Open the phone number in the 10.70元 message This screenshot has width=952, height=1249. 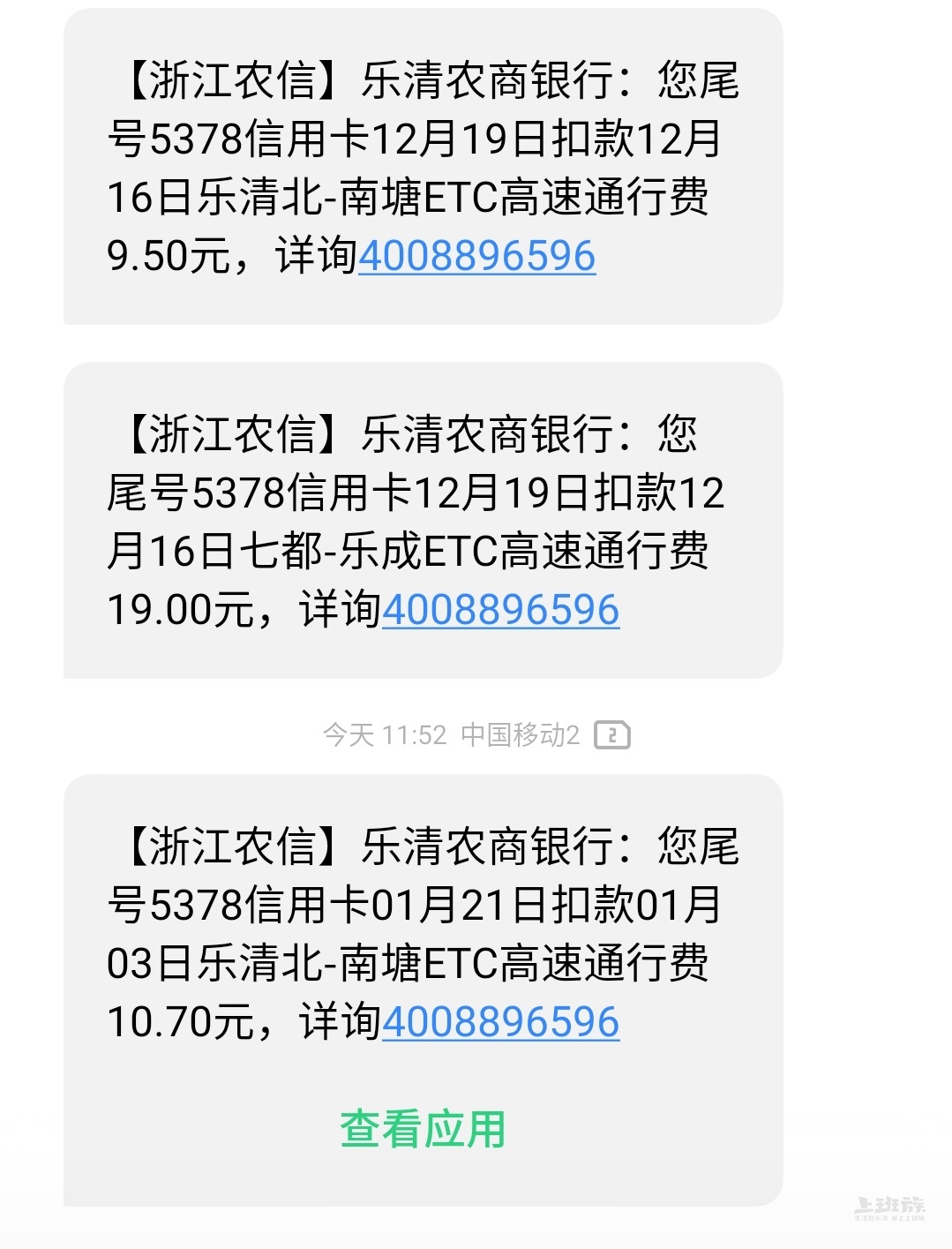pos(500,1022)
